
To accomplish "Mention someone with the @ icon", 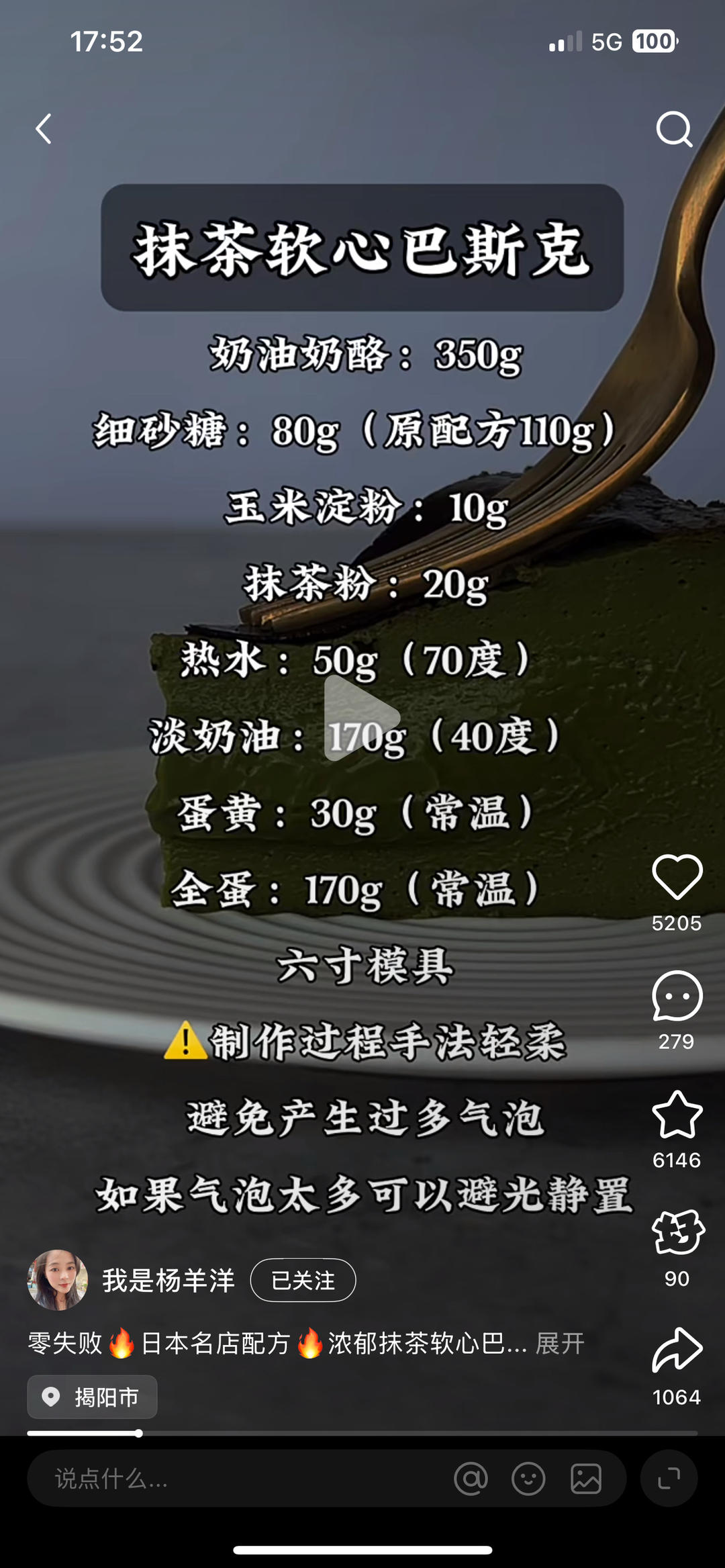I will 471,1478.
